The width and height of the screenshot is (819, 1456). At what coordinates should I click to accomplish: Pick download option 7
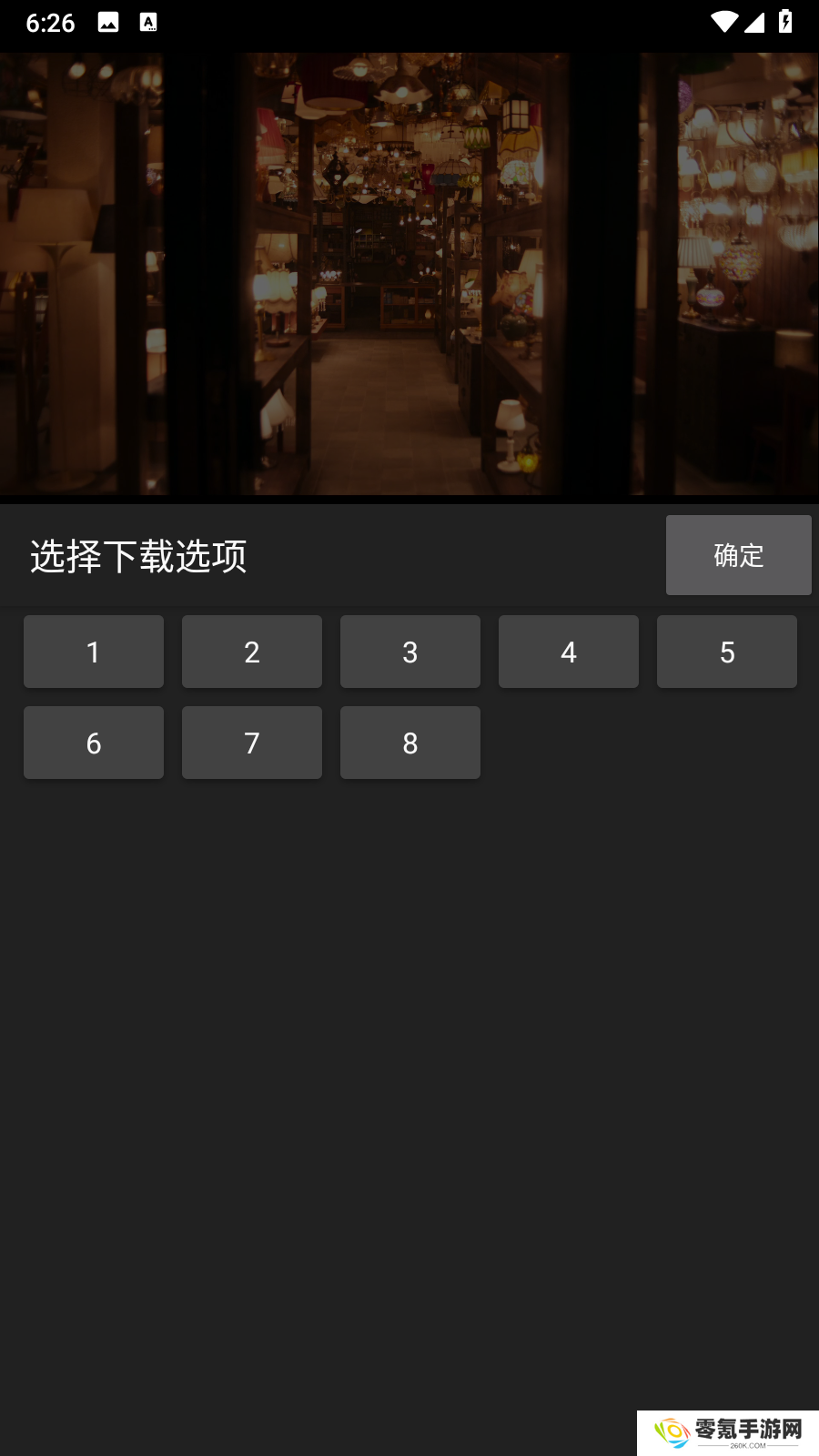point(252,743)
